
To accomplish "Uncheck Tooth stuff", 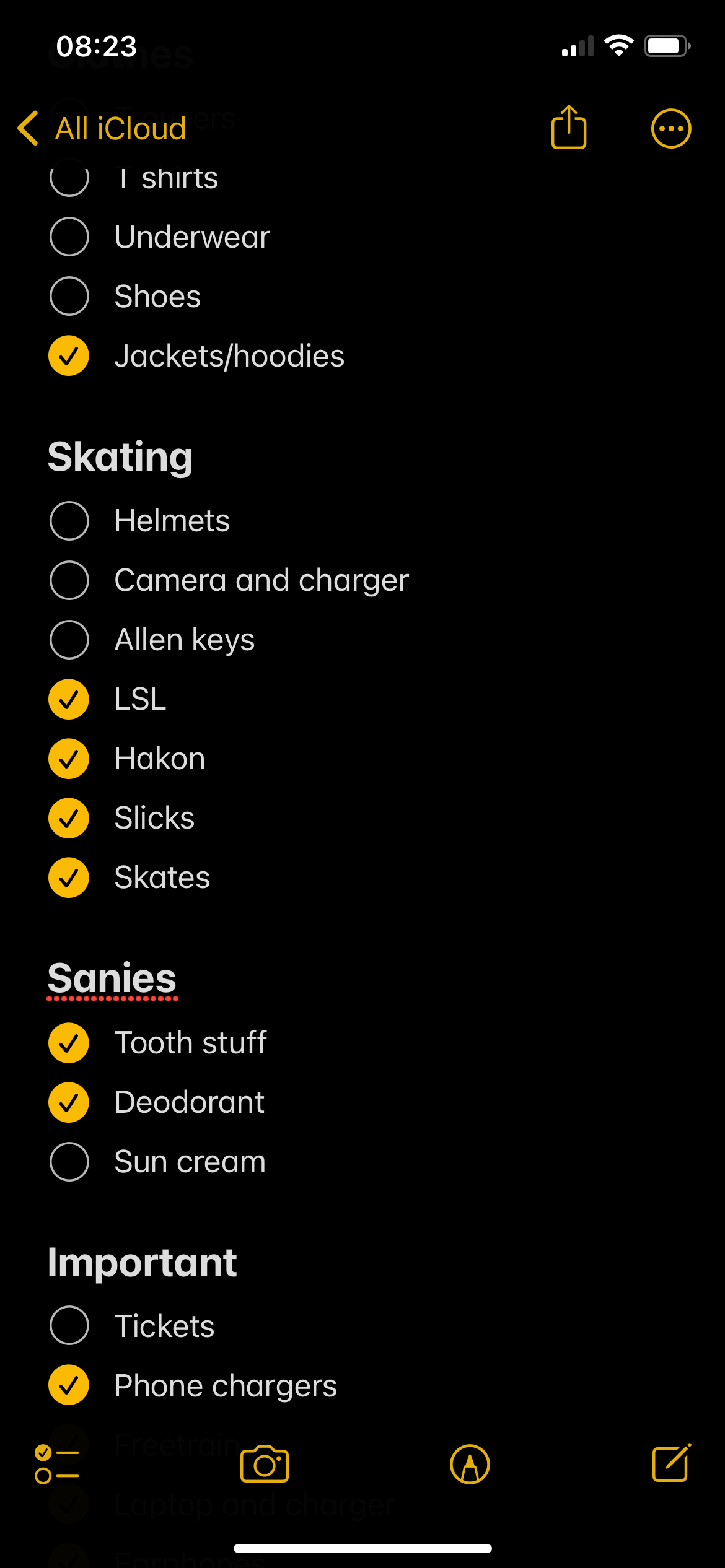I will [x=69, y=1042].
